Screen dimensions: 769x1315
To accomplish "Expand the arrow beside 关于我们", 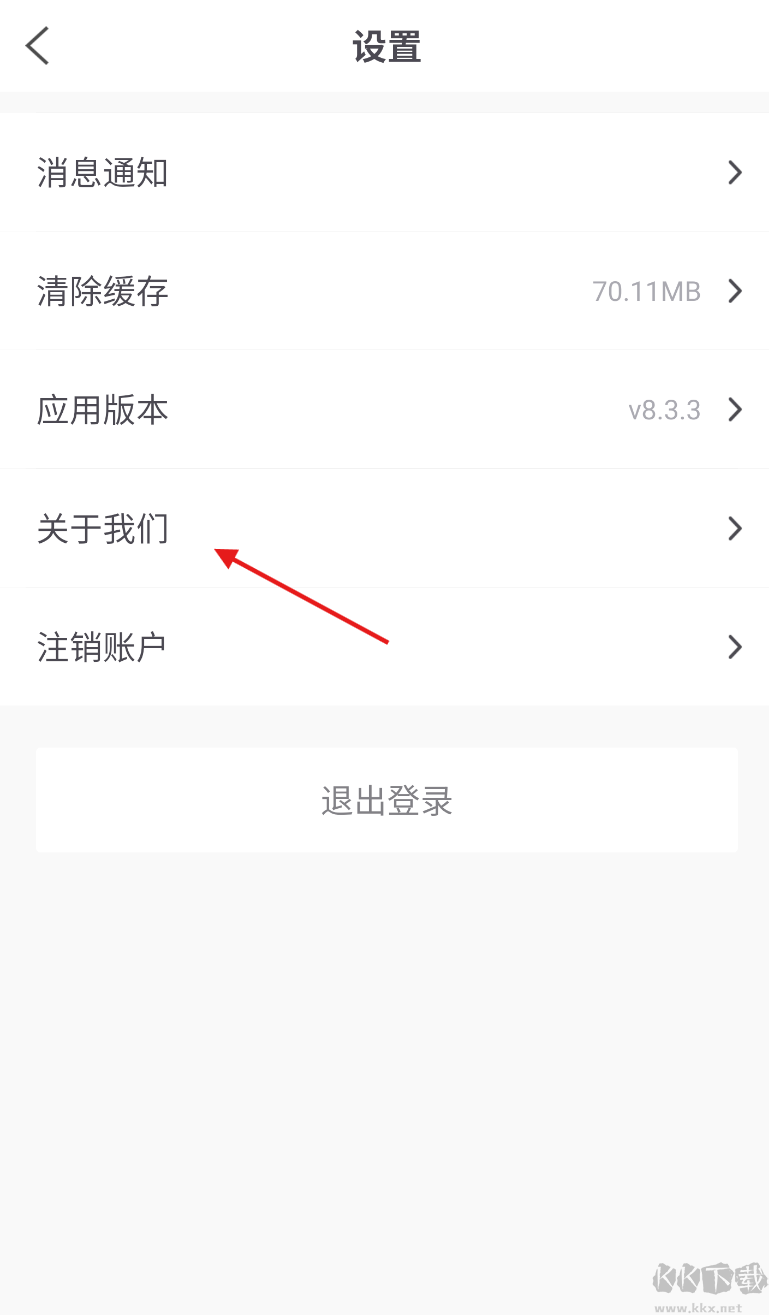I will pos(735,528).
